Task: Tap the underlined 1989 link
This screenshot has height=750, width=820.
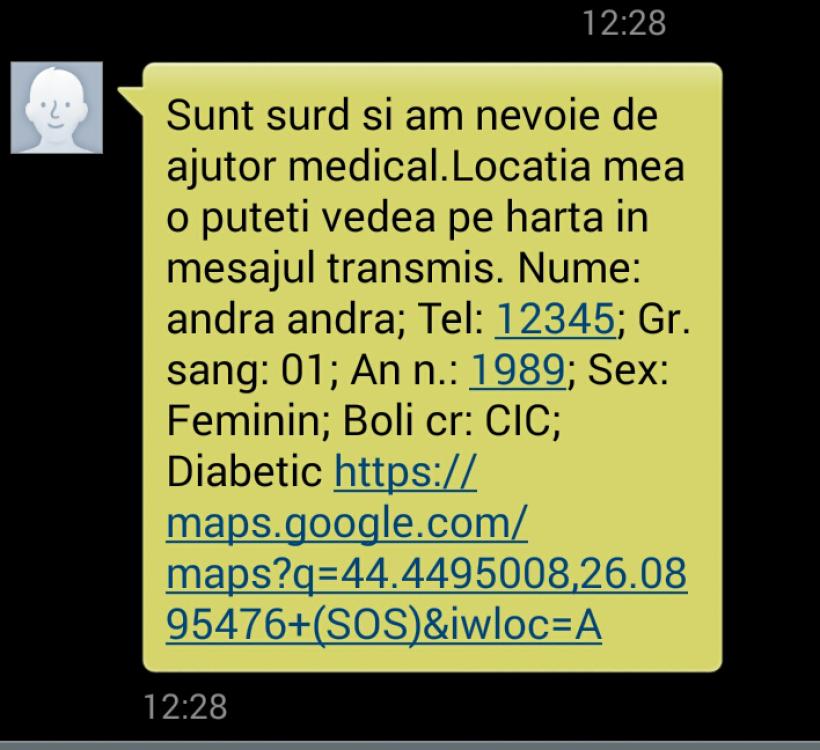Action: (x=518, y=371)
